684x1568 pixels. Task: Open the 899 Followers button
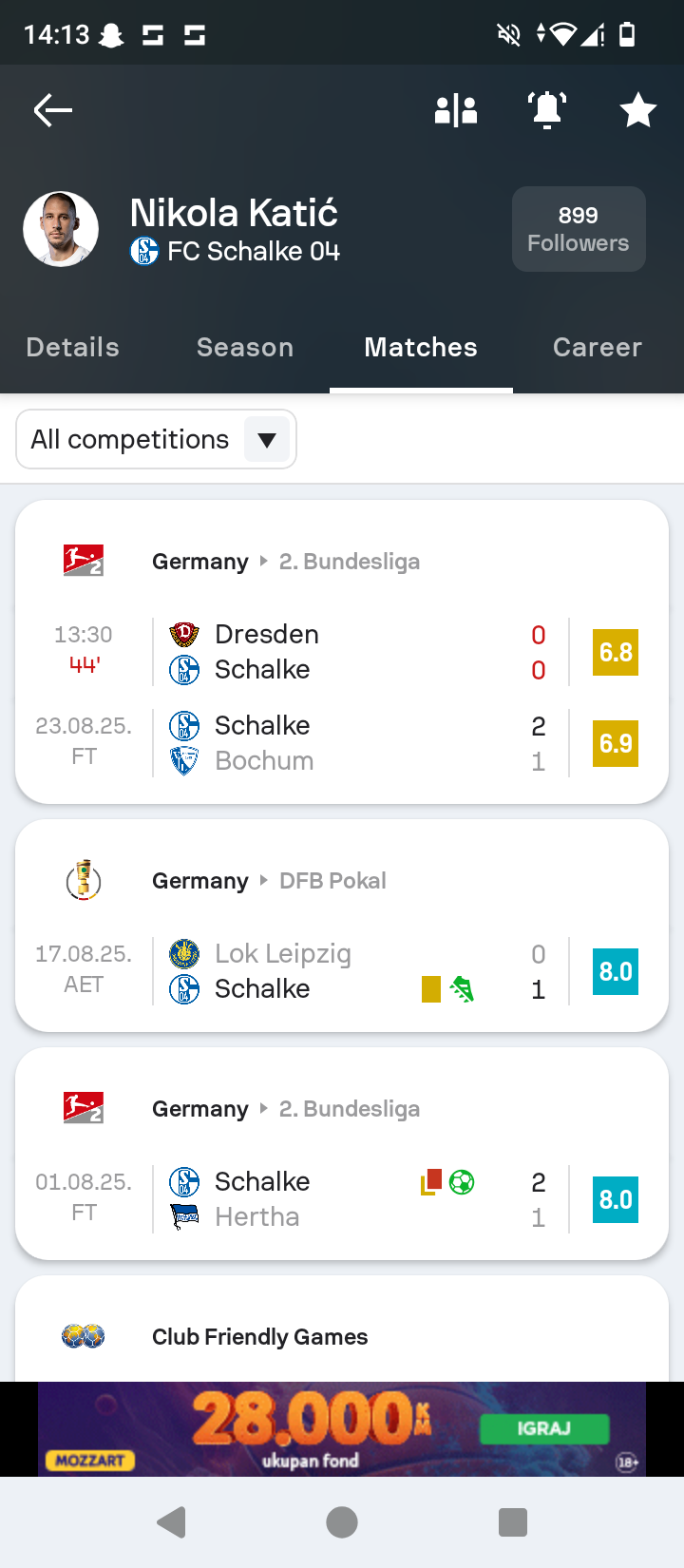[x=579, y=229]
